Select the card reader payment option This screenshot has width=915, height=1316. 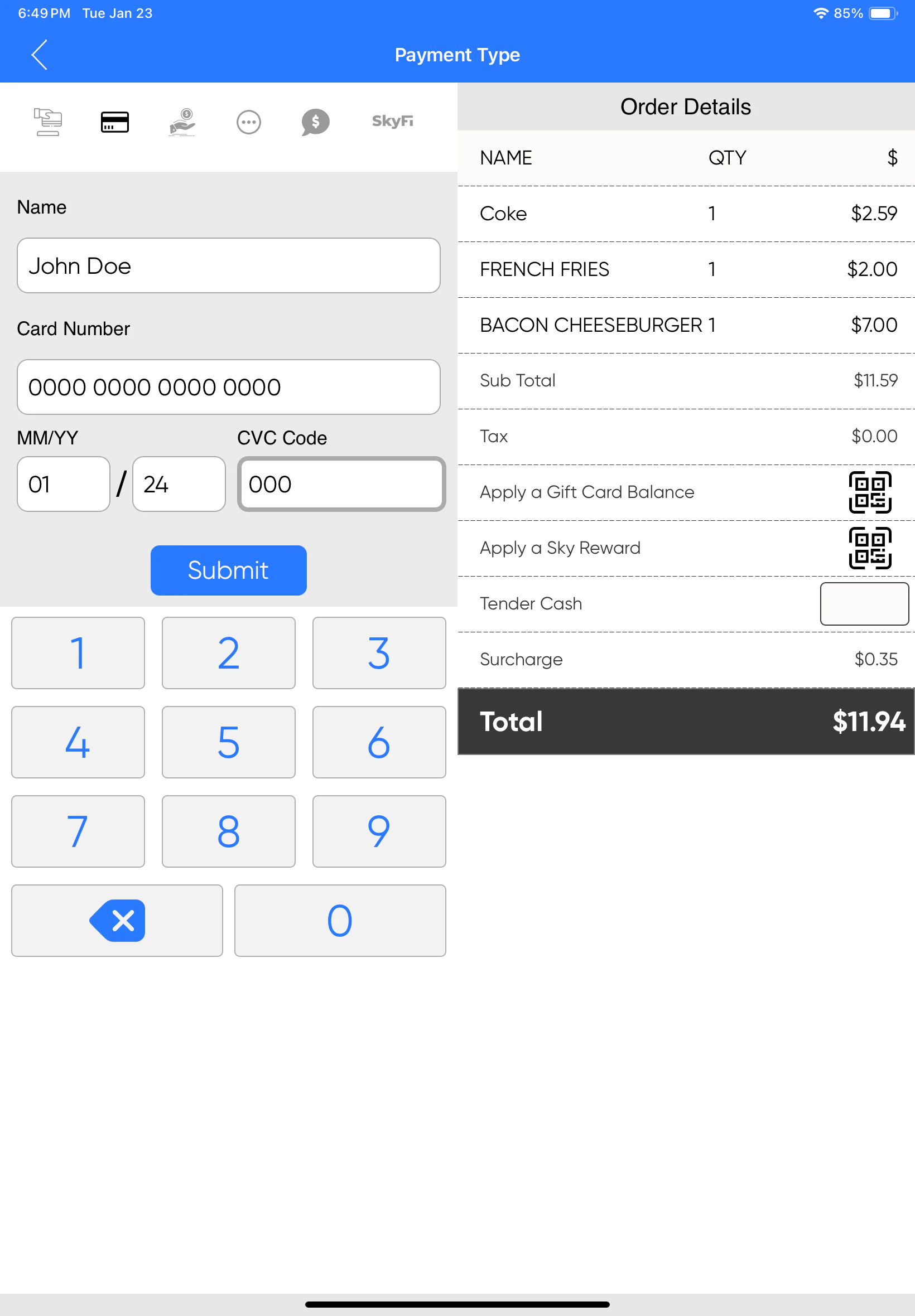click(x=47, y=122)
